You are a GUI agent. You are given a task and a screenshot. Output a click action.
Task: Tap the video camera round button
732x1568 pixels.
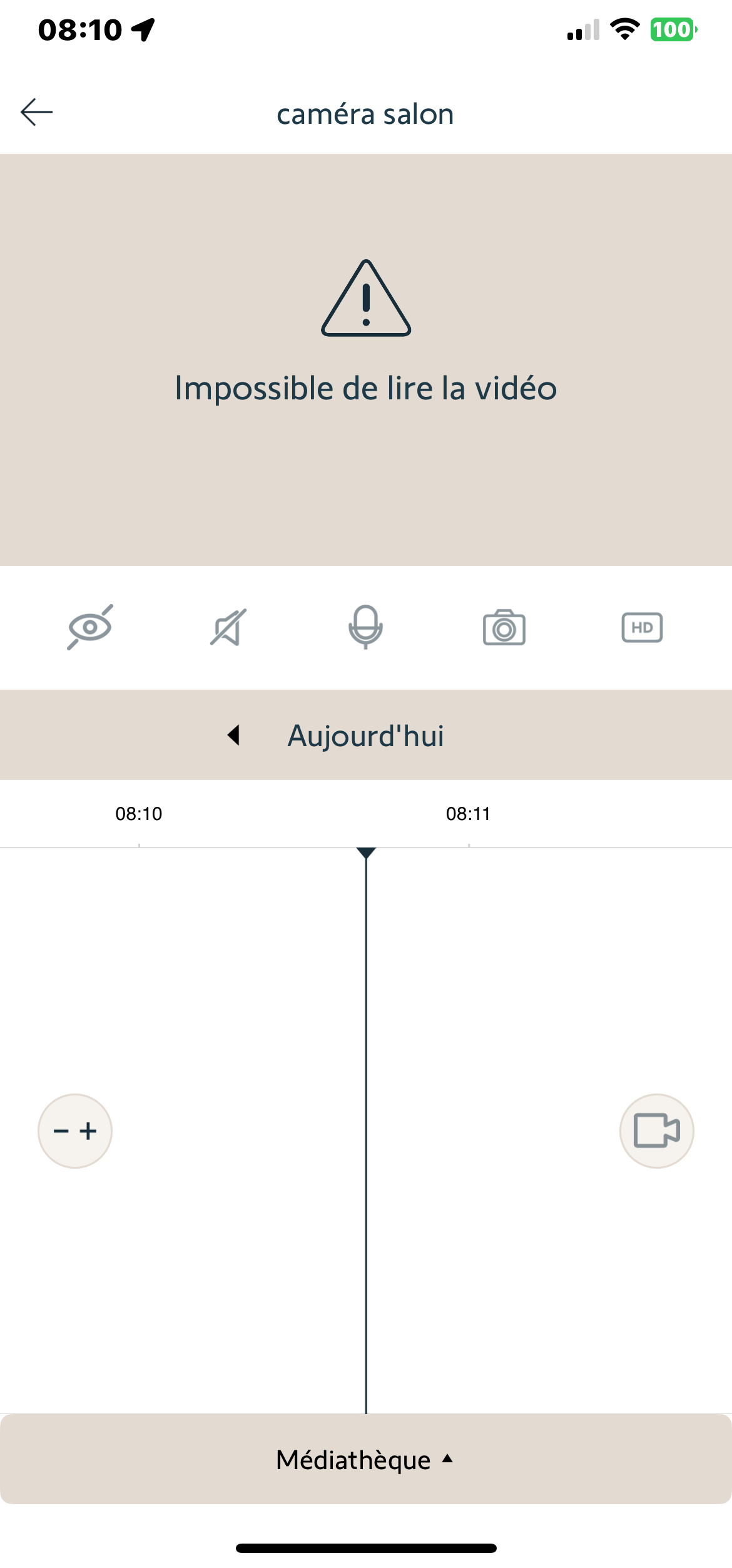(x=656, y=1131)
